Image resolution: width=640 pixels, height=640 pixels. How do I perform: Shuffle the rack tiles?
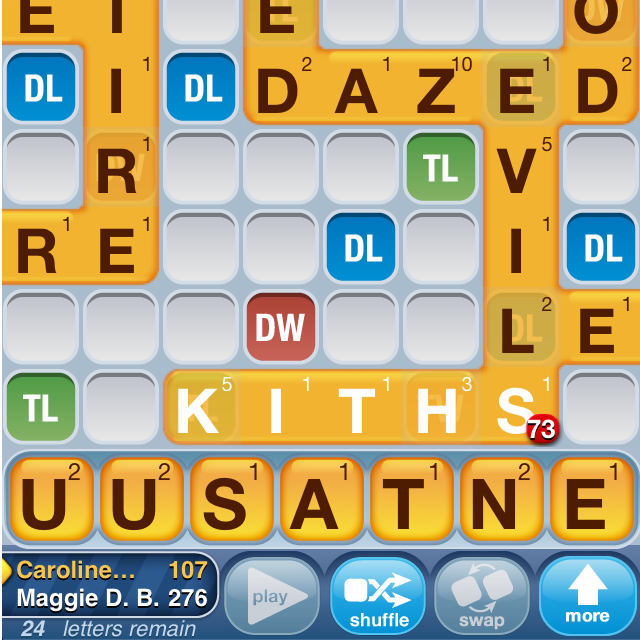[378, 594]
